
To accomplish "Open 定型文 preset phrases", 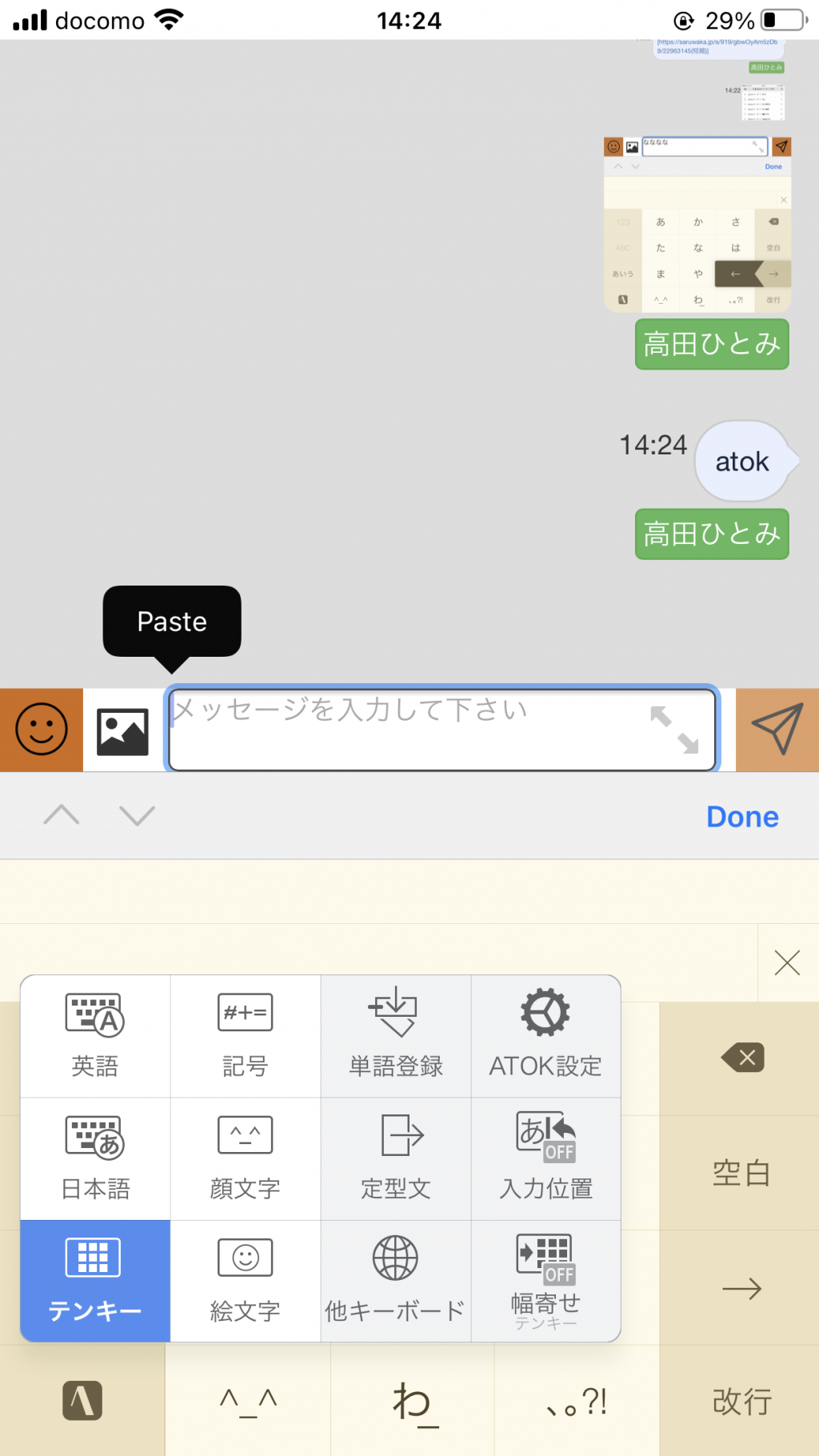I will click(x=396, y=1159).
